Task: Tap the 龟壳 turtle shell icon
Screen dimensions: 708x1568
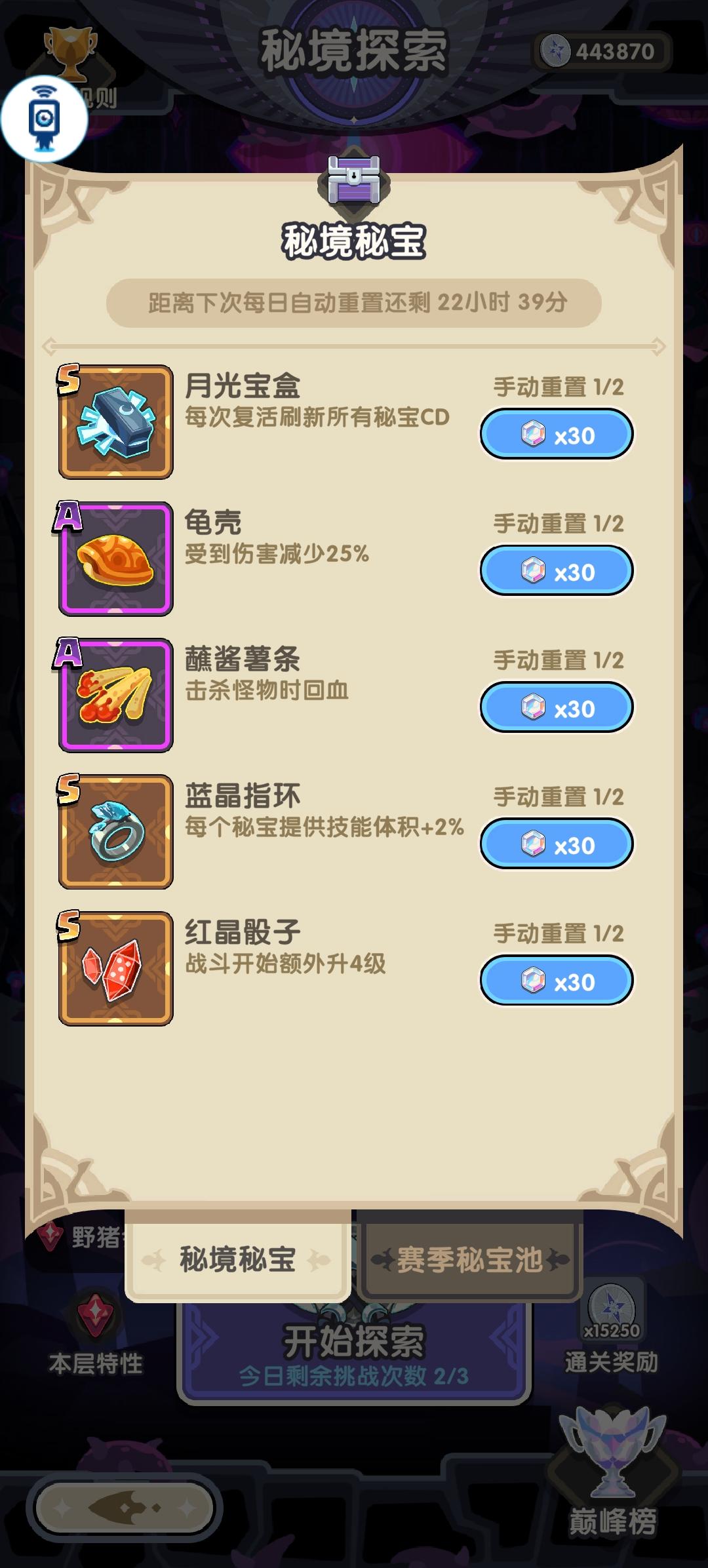Action: [x=115, y=559]
